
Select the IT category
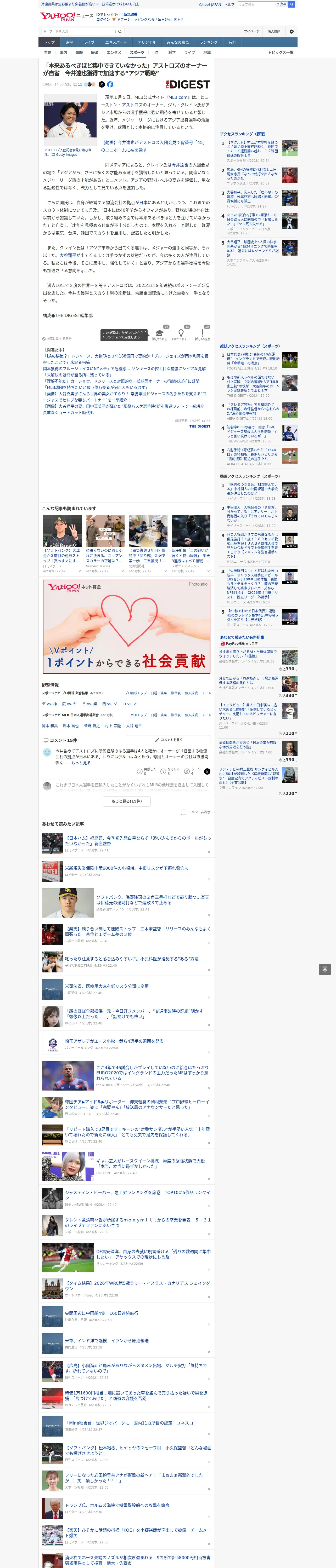[x=156, y=52]
